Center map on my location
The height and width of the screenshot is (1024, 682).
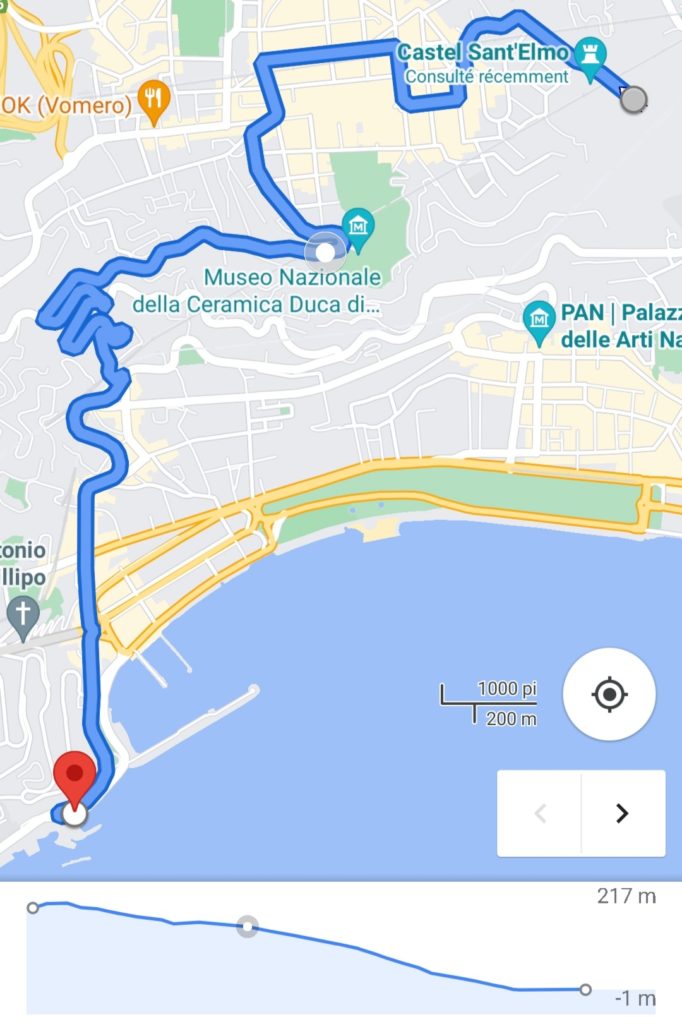pyautogui.click(x=609, y=694)
